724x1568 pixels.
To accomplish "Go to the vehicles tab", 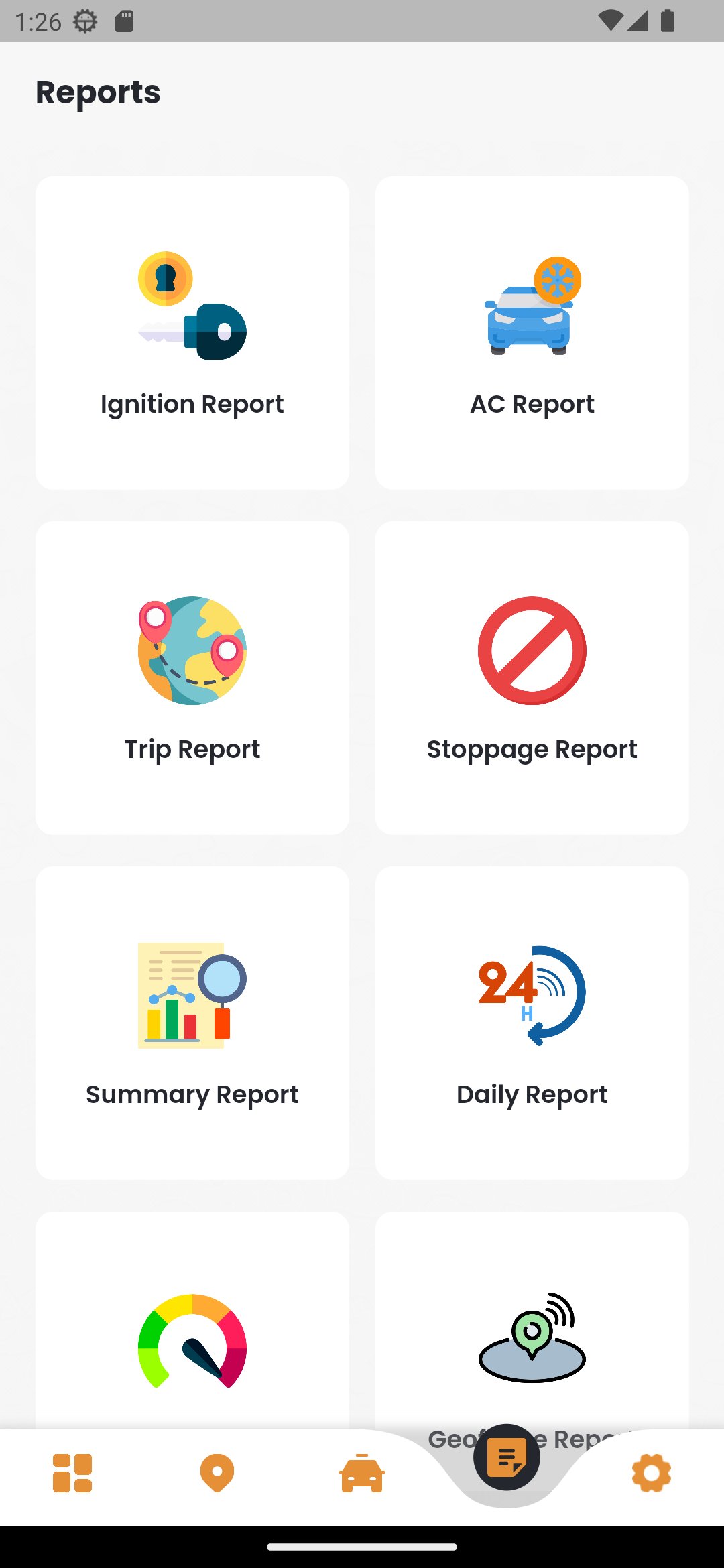I will coord(362,1473).
